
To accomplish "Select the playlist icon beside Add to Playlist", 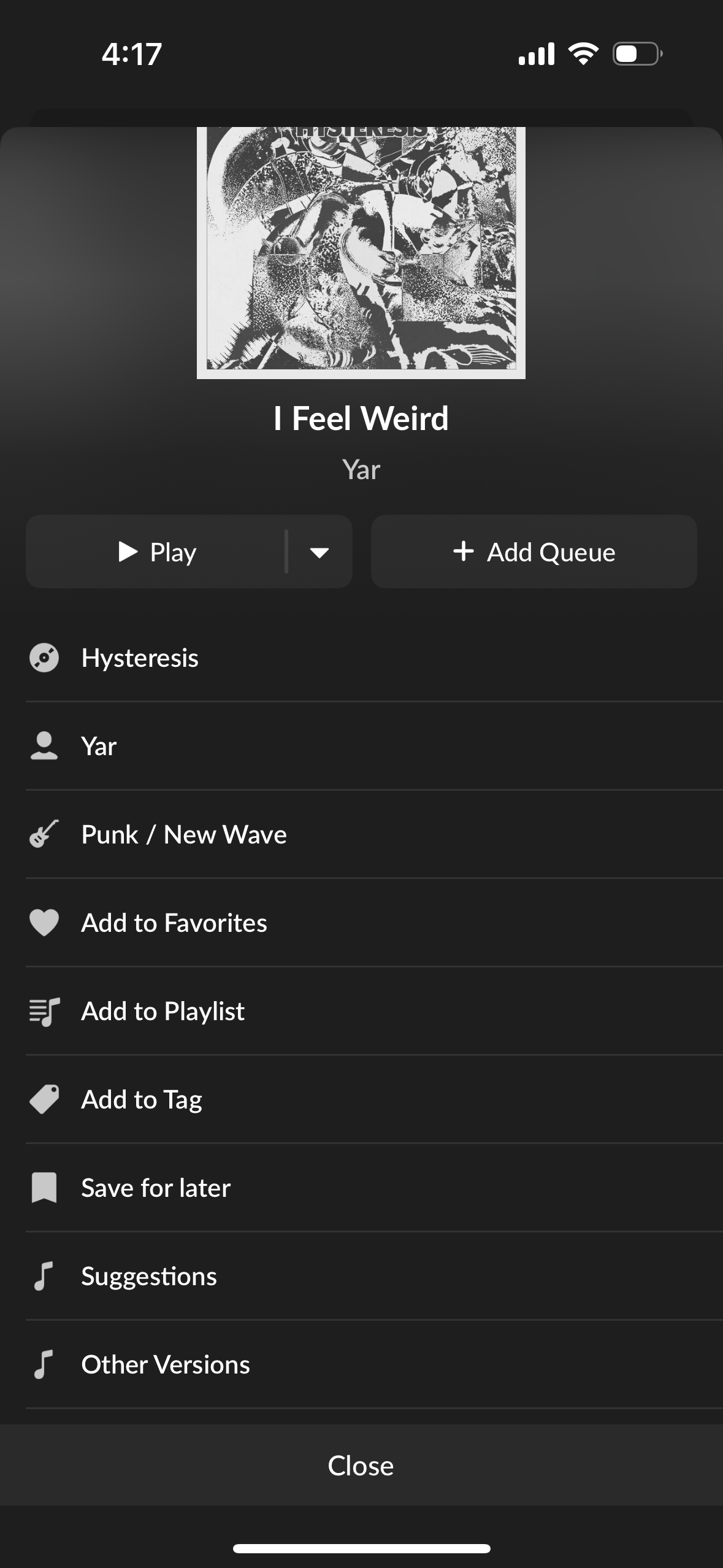I will pyautogui.click(x=44, y=1010).
